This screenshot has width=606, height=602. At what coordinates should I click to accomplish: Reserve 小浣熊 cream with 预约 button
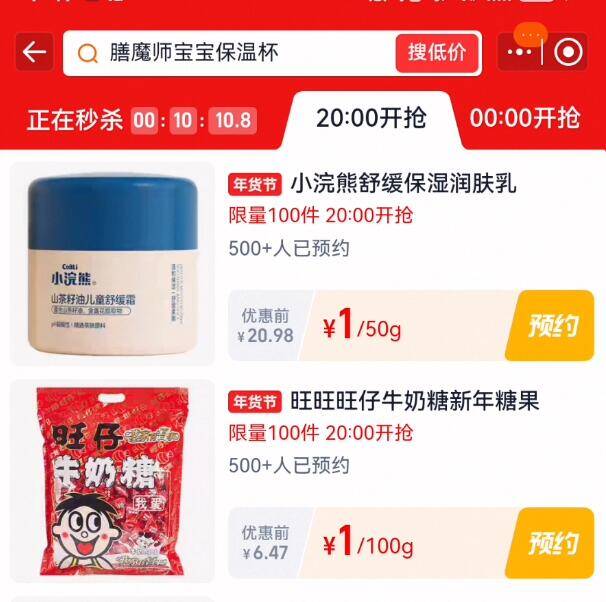553,325
